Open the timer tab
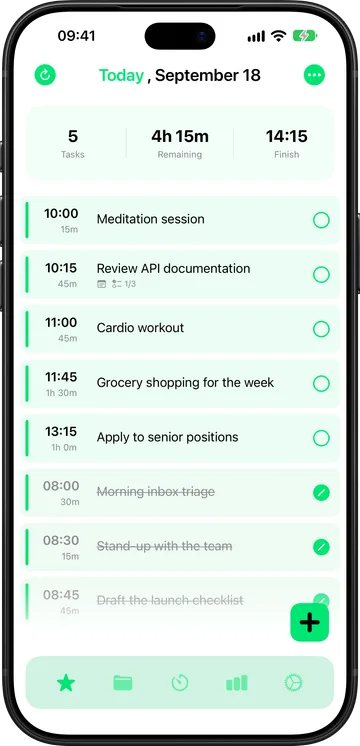The height and width of the screenshot is (746, 360). (180, 683)
